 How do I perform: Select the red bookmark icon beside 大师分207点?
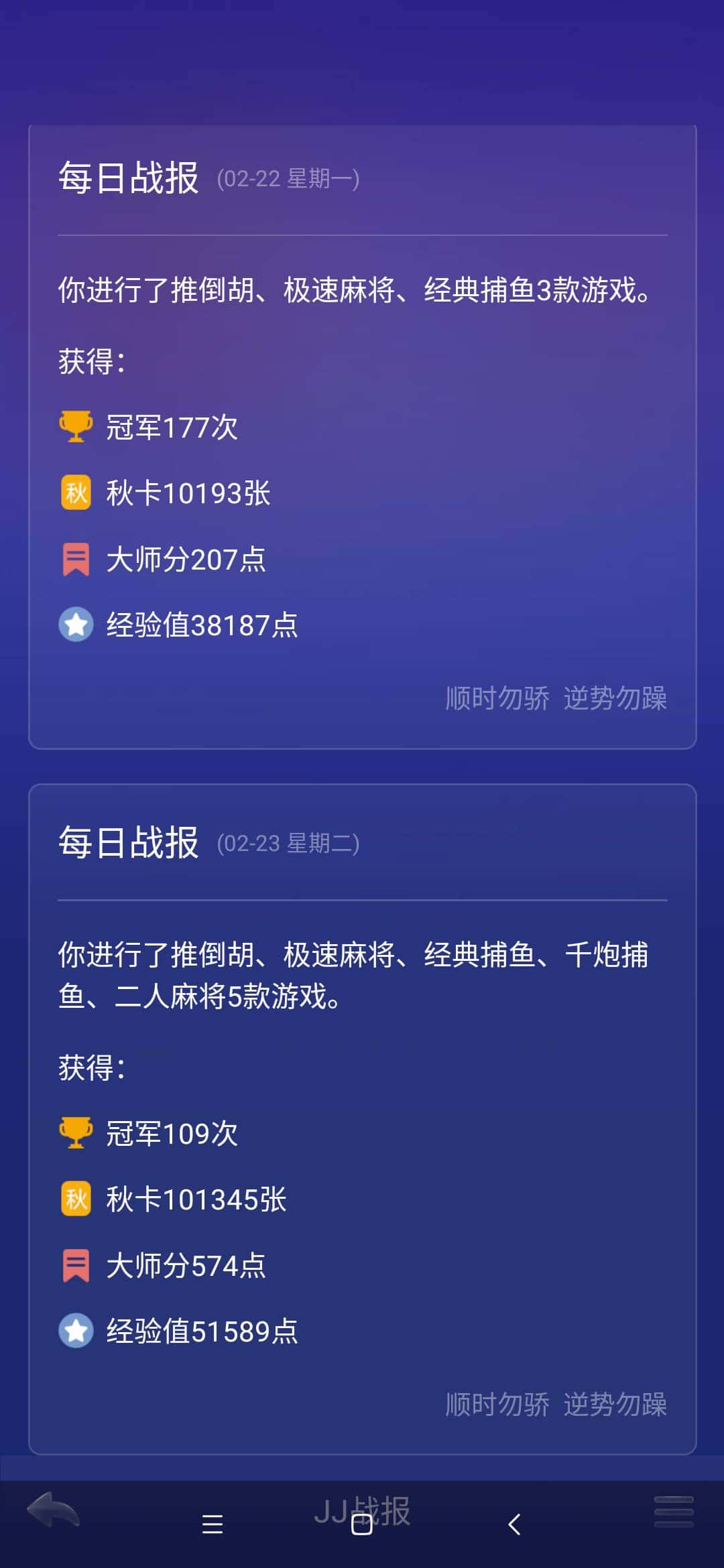(76, 559)
